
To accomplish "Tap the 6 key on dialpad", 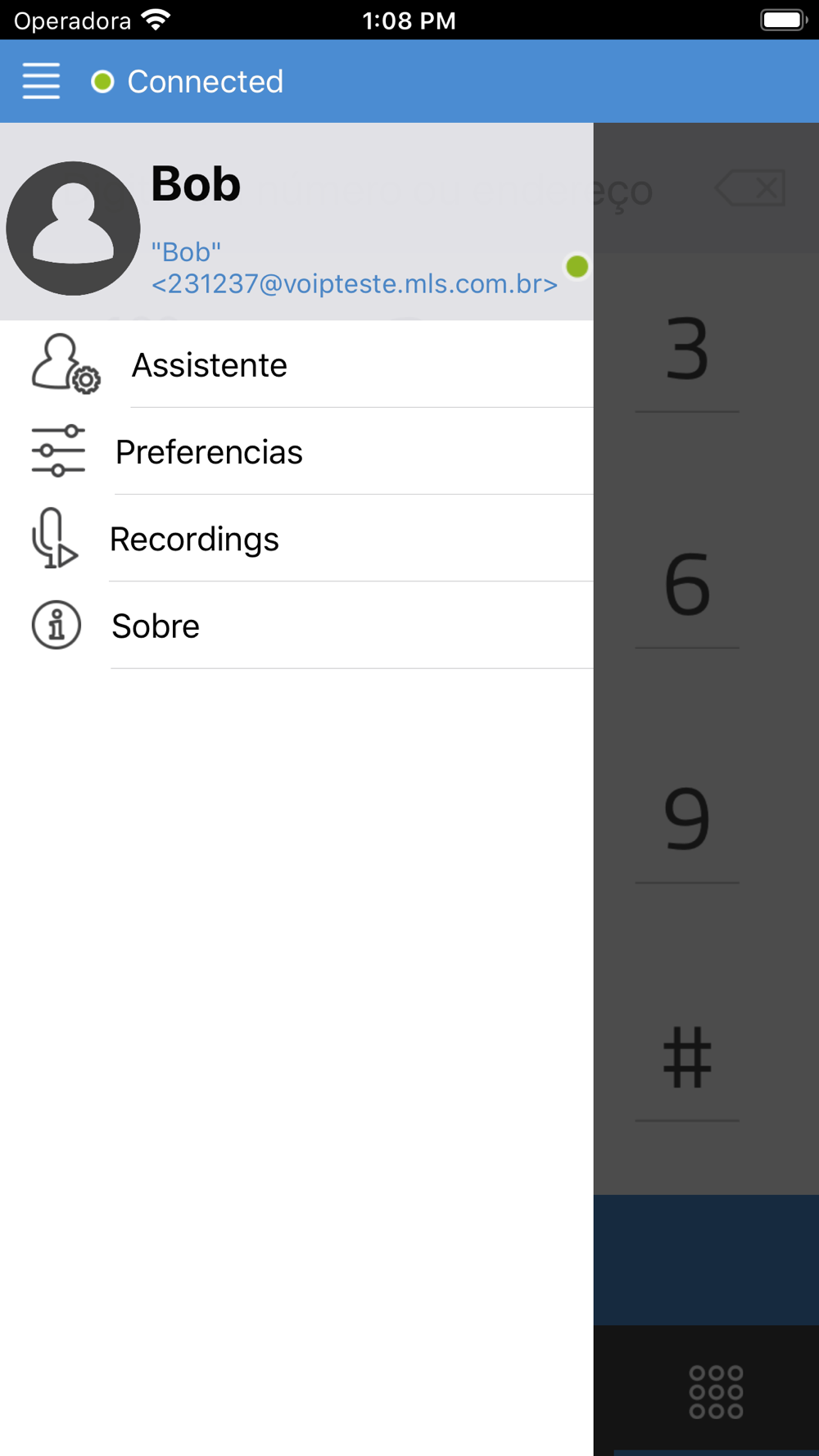I will (686, 585).
